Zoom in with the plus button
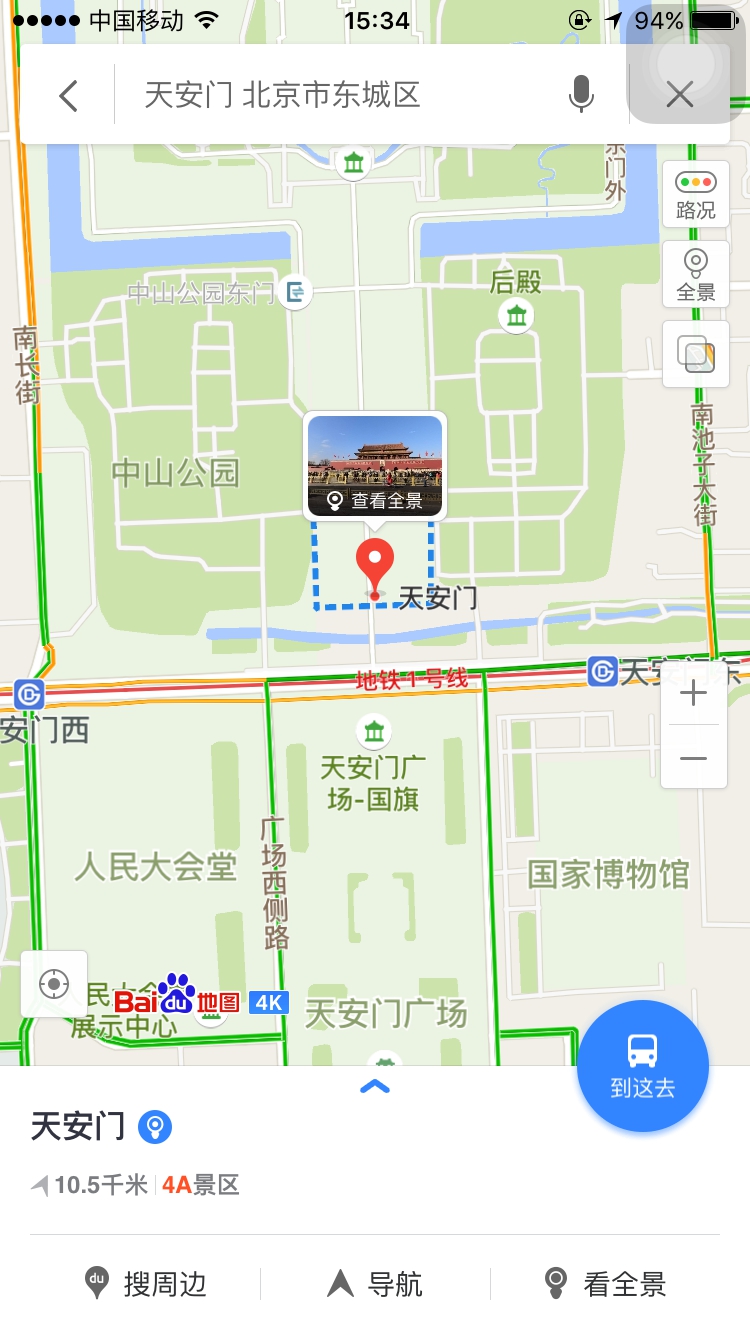The image size is (750, 1334). [693, 693]
